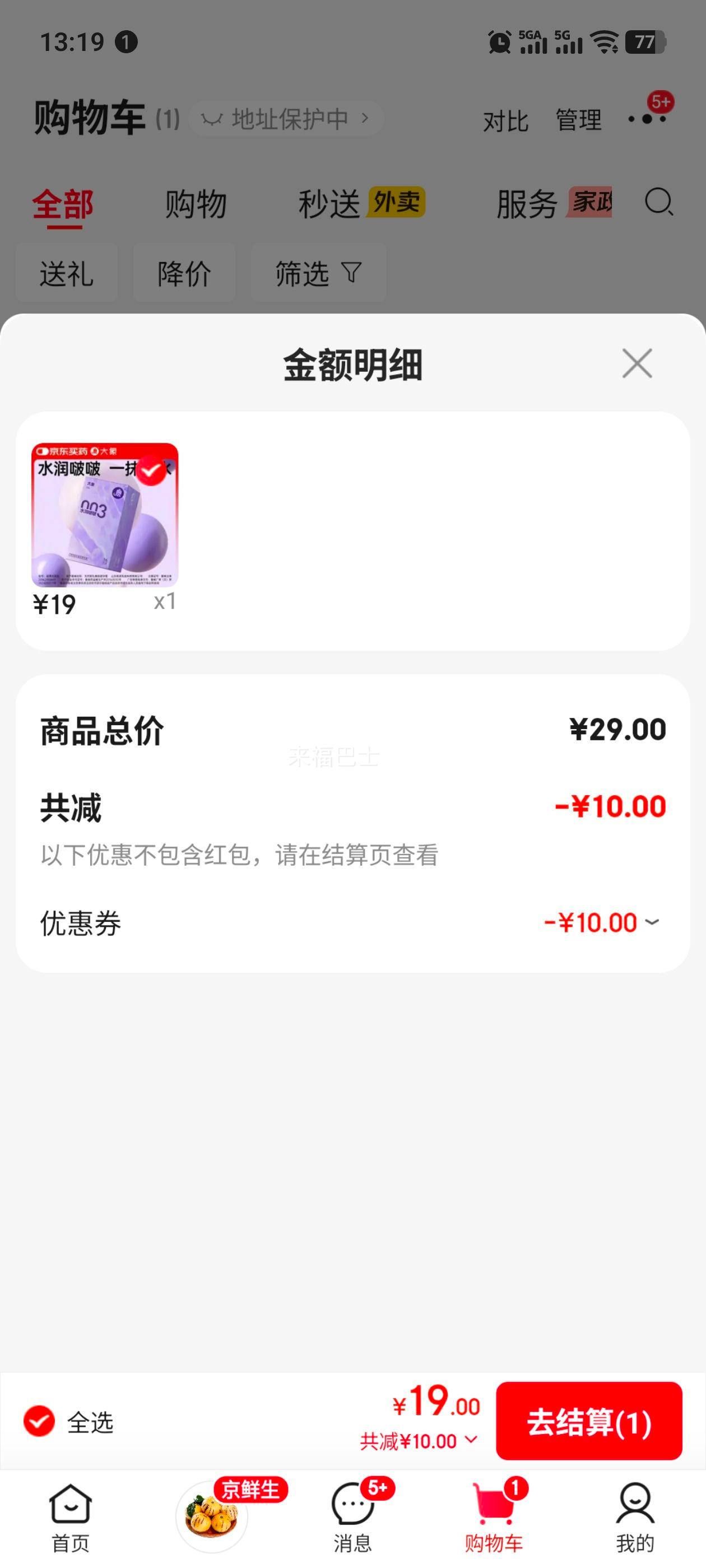The height and width of the screenshot is (1568, 706).
Task: Tap the search magnifier icon
Action: tap(659, 204)
